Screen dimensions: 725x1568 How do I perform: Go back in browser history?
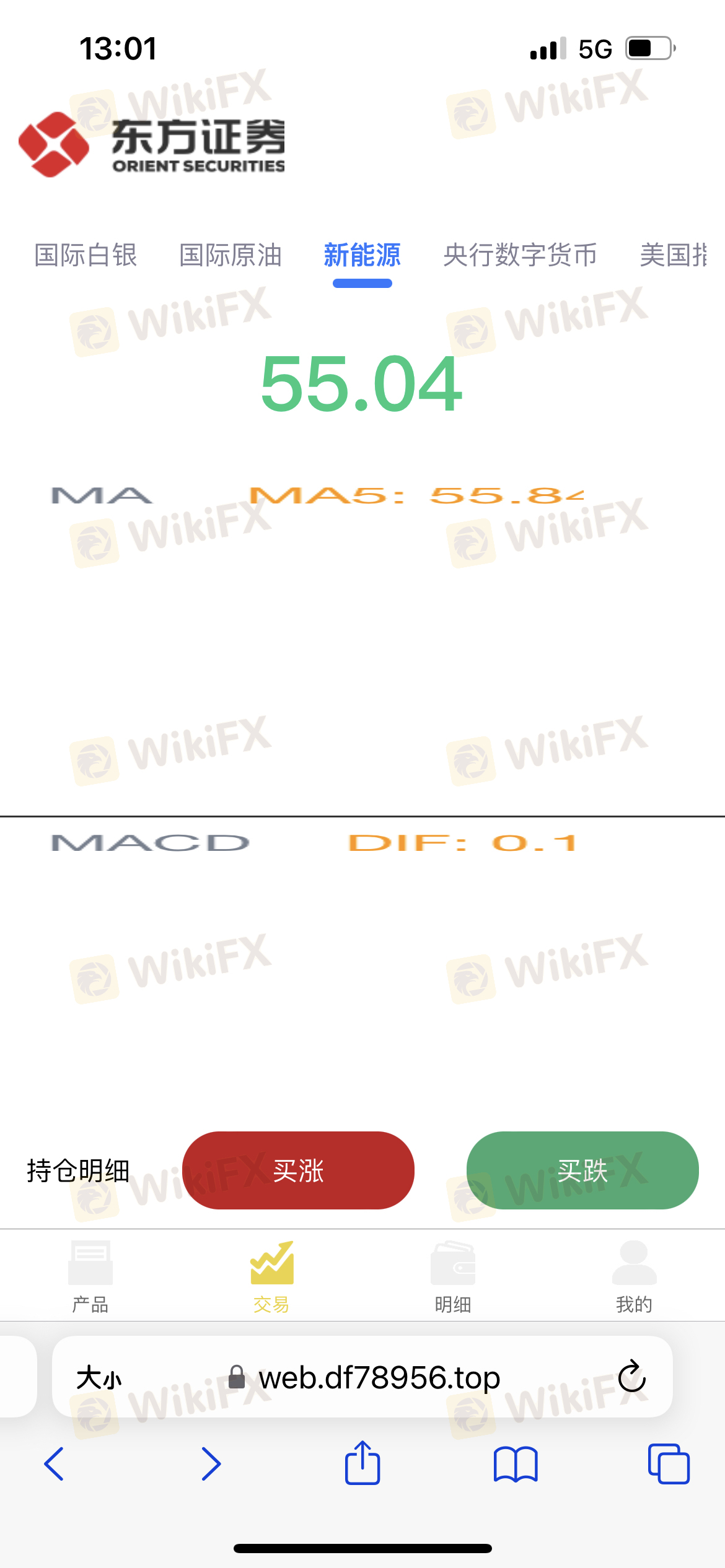click(x=55, y=1464)
